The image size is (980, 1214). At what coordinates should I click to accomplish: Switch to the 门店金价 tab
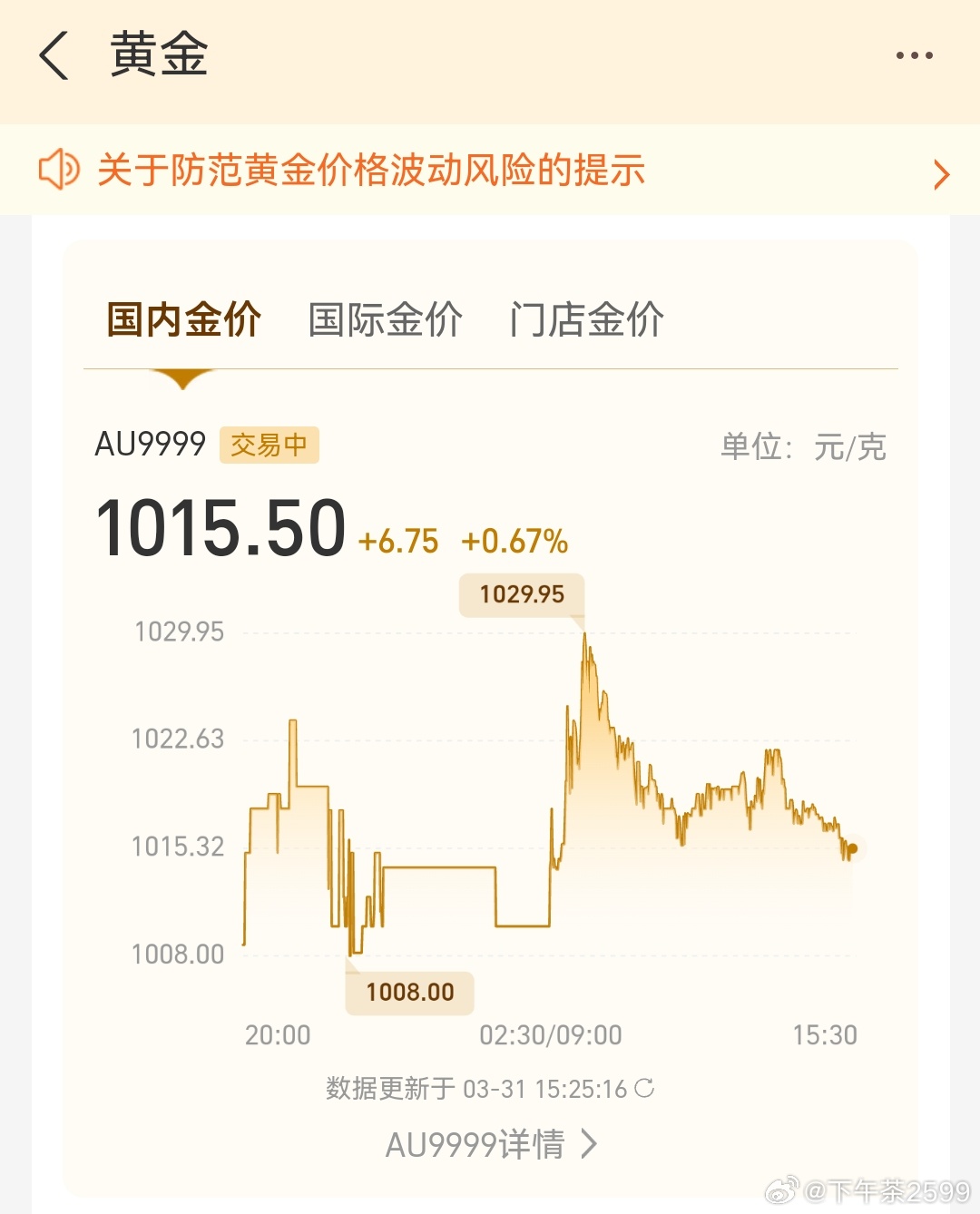[587, 319]
